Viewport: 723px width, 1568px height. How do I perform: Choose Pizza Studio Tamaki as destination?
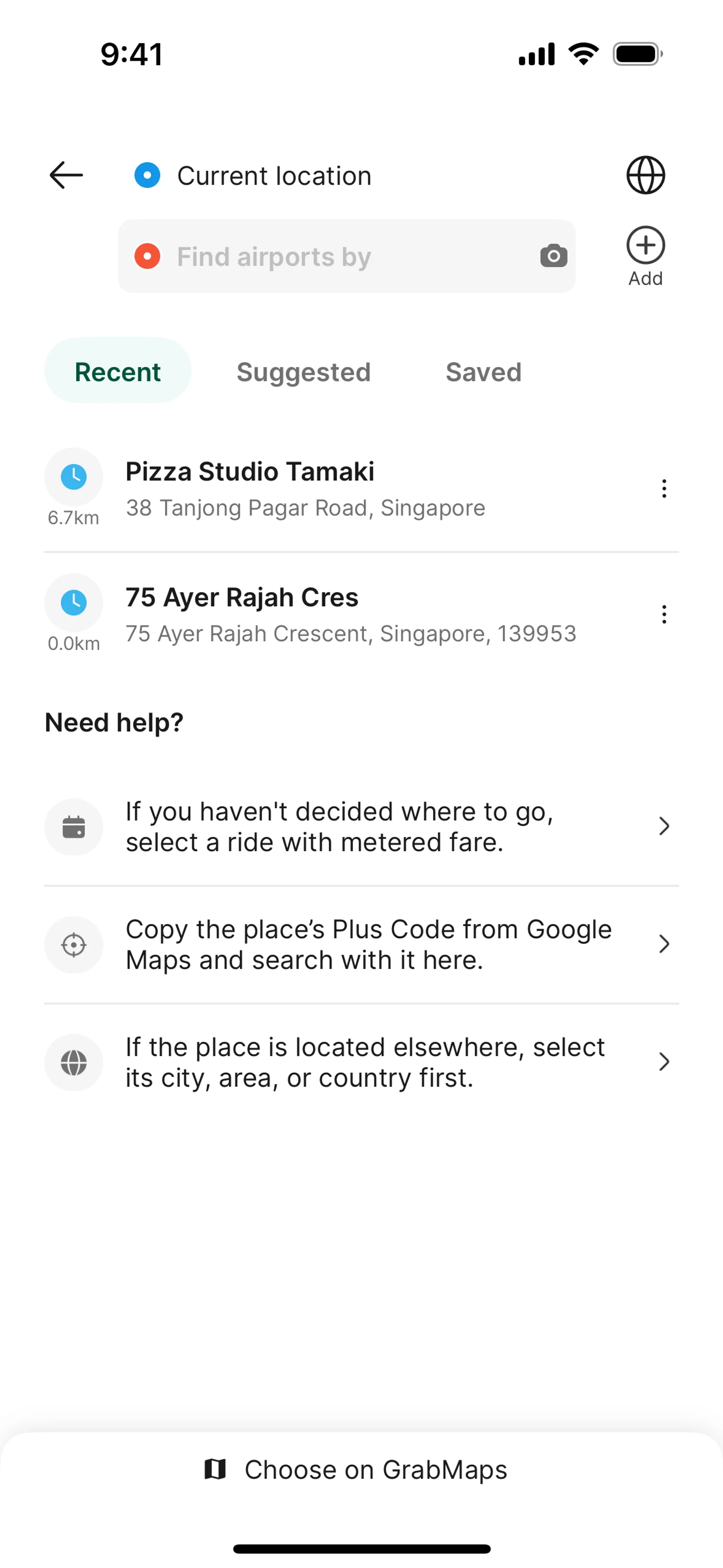tap(304, 489)
